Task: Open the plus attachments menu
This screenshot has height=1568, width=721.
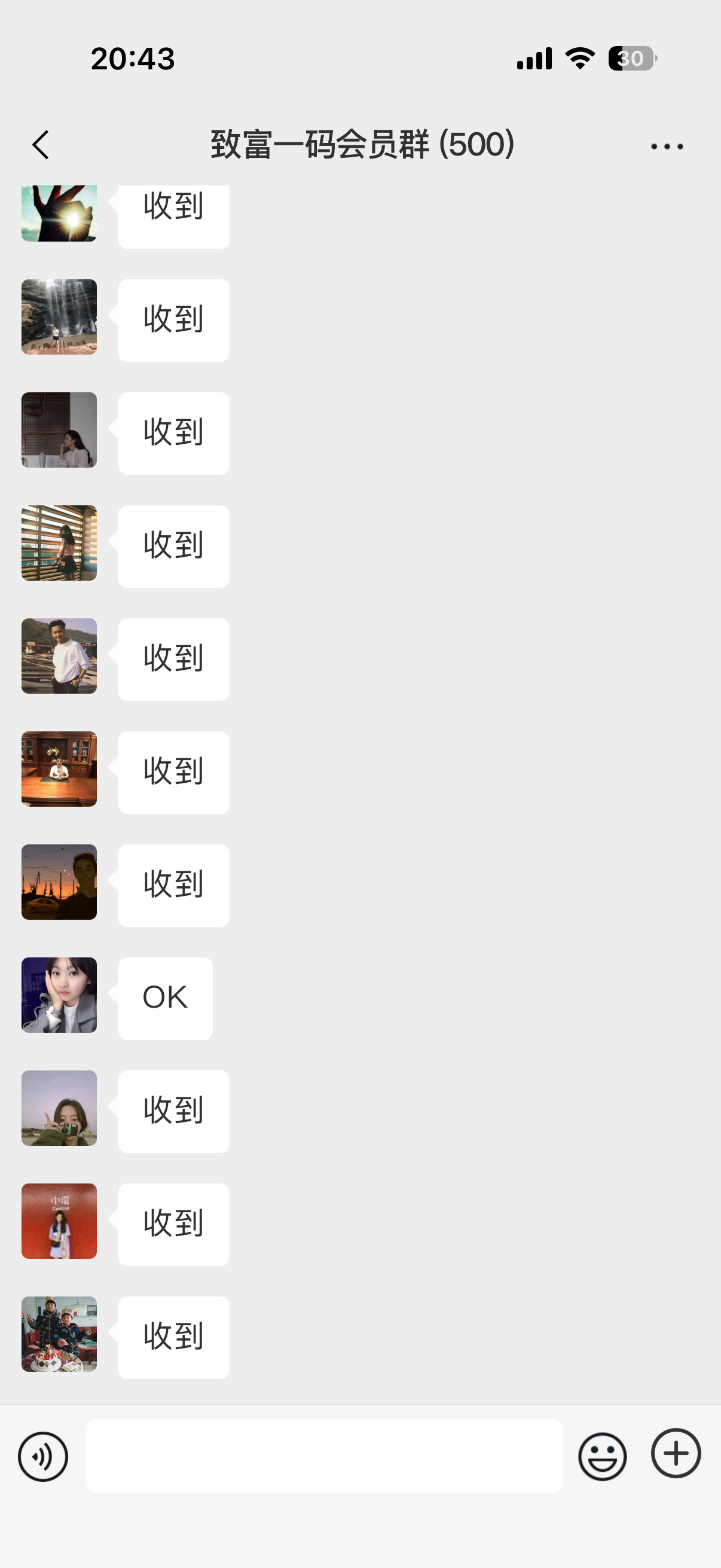Action: point(676,1453)
